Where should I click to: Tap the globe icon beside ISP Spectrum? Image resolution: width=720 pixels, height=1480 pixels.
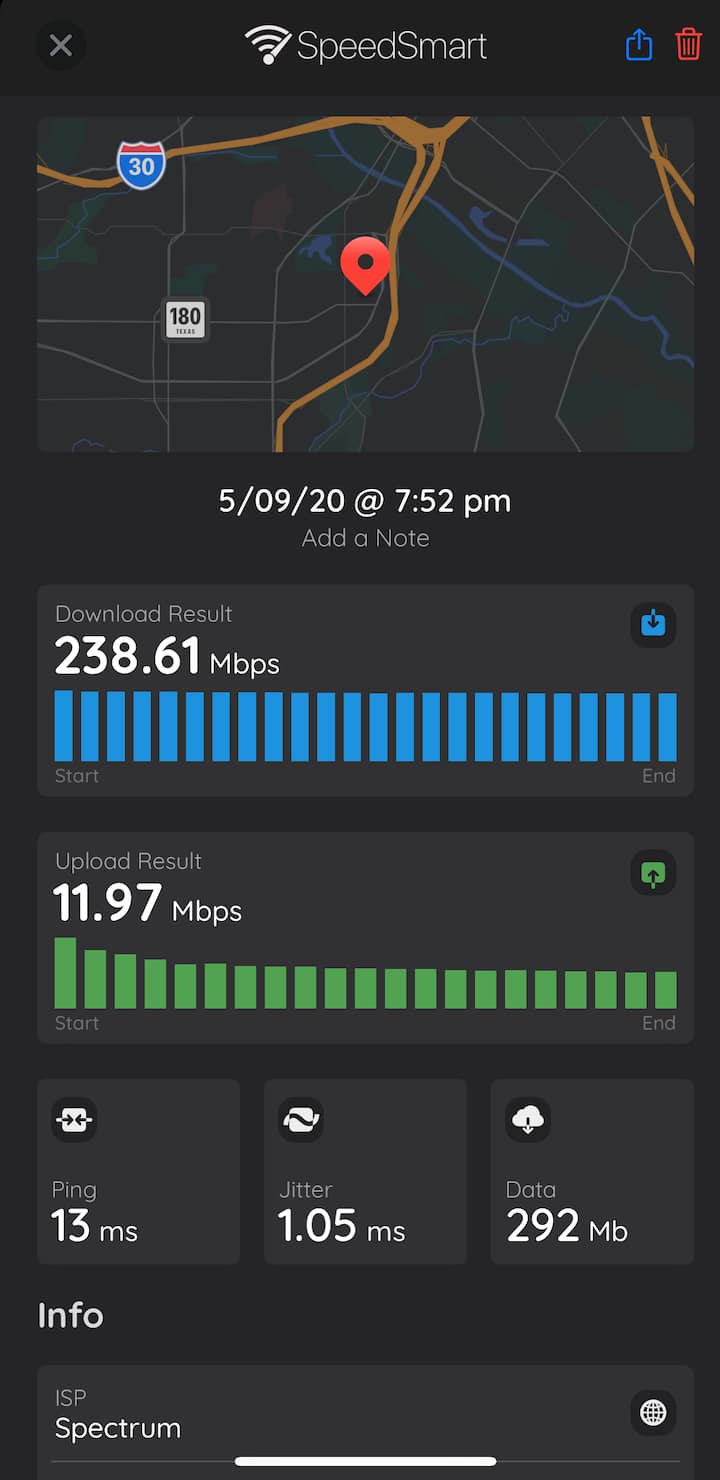653,1413
